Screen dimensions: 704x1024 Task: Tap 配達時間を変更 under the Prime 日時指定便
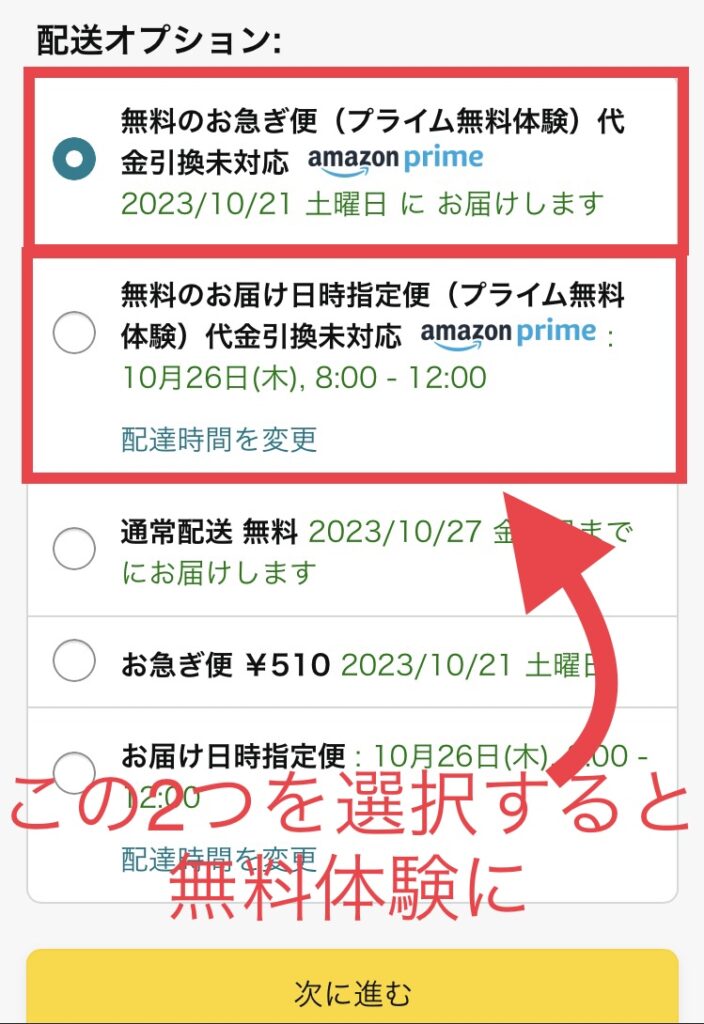click(x=219, y=438)
